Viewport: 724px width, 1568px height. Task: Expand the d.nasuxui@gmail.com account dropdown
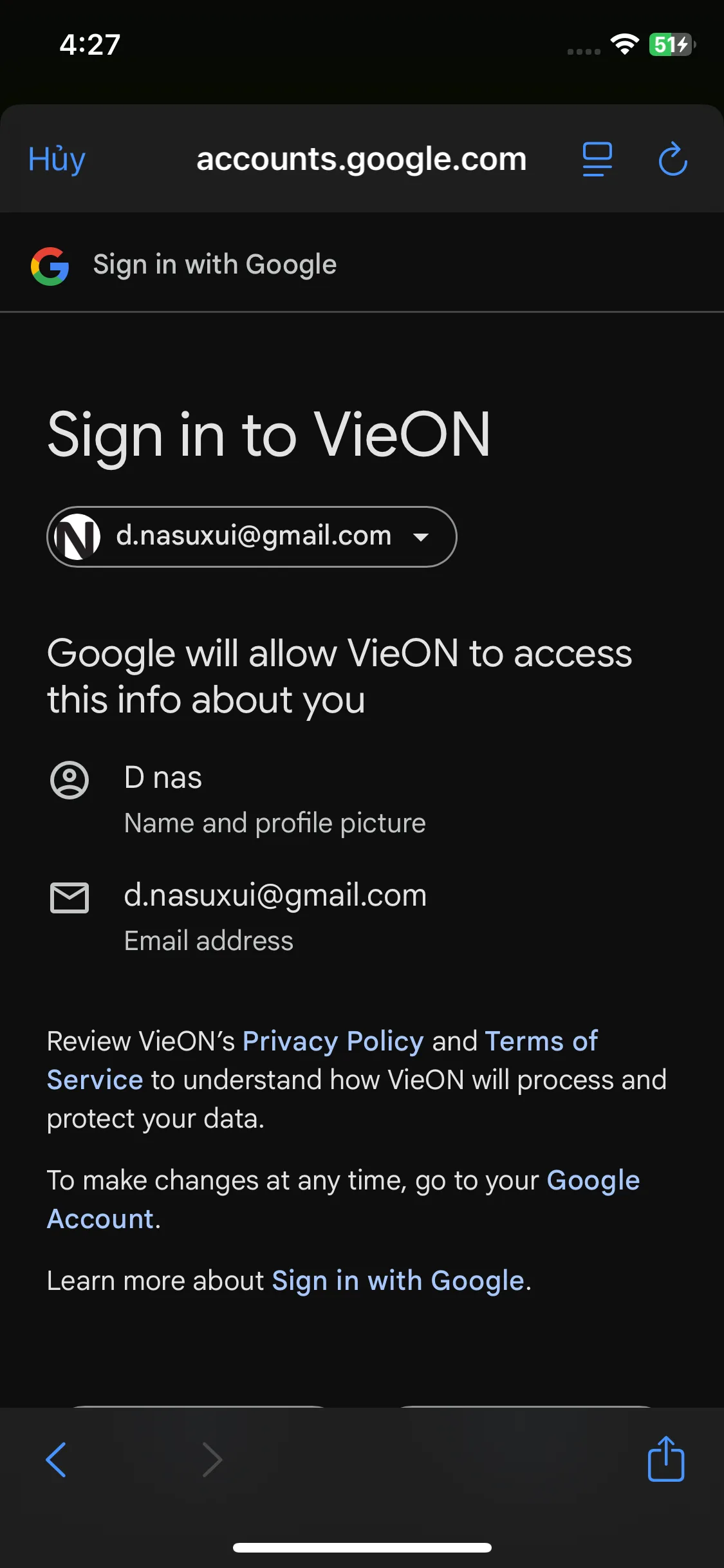tap(252, 536)
